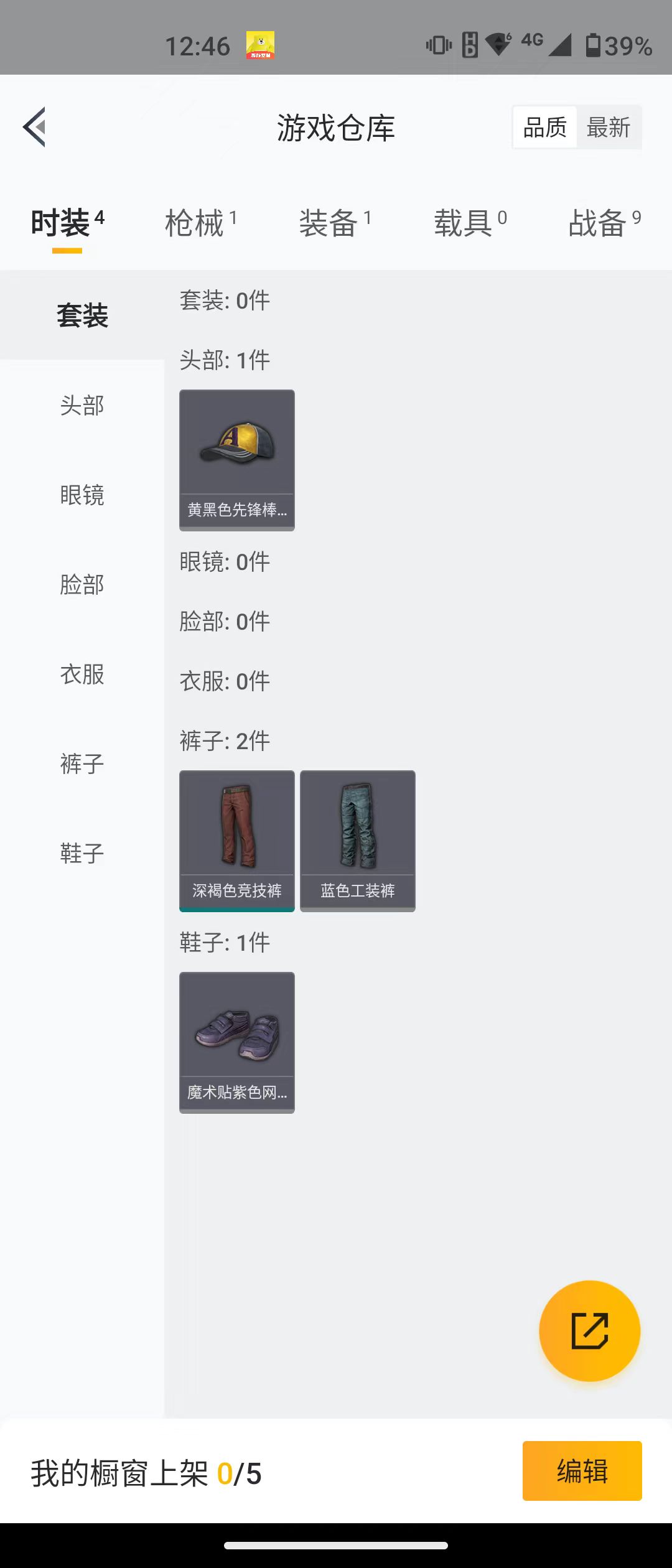672x1568 pixels.
Task: Select the 衣服 category
Action: [82, 674]
